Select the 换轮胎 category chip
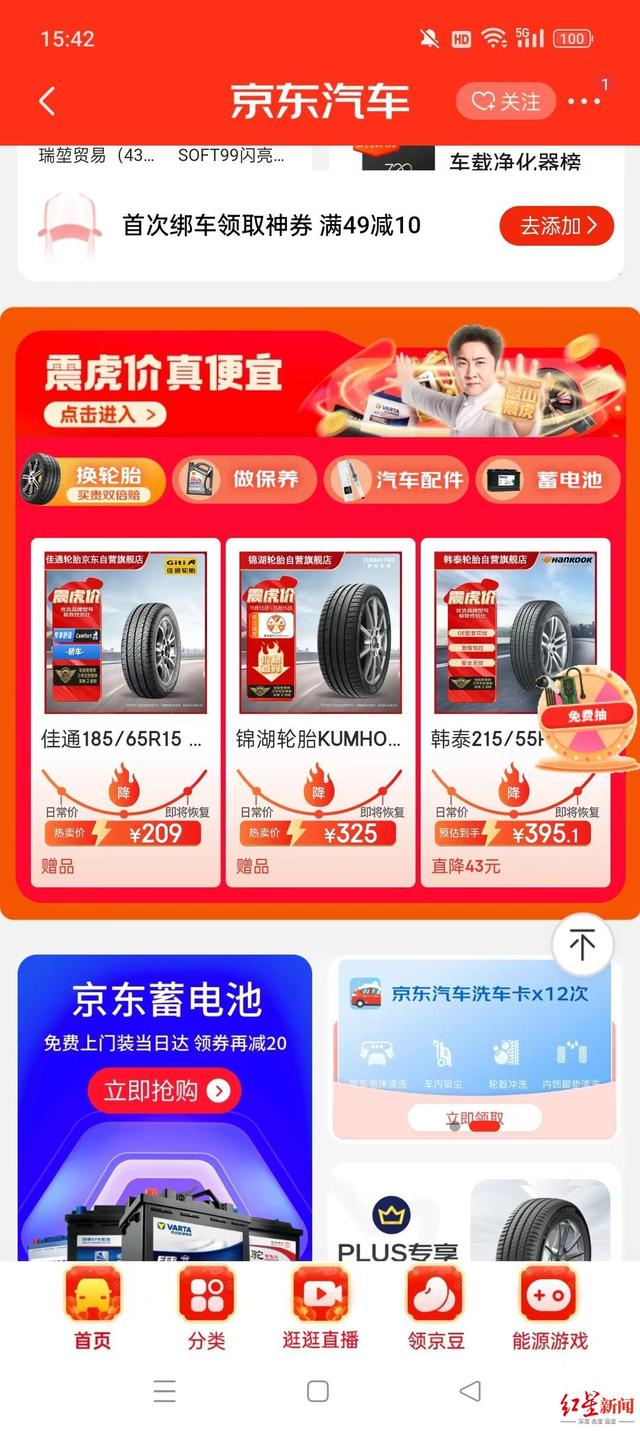Screen dimensions: 640x1431 coord(92,481)
